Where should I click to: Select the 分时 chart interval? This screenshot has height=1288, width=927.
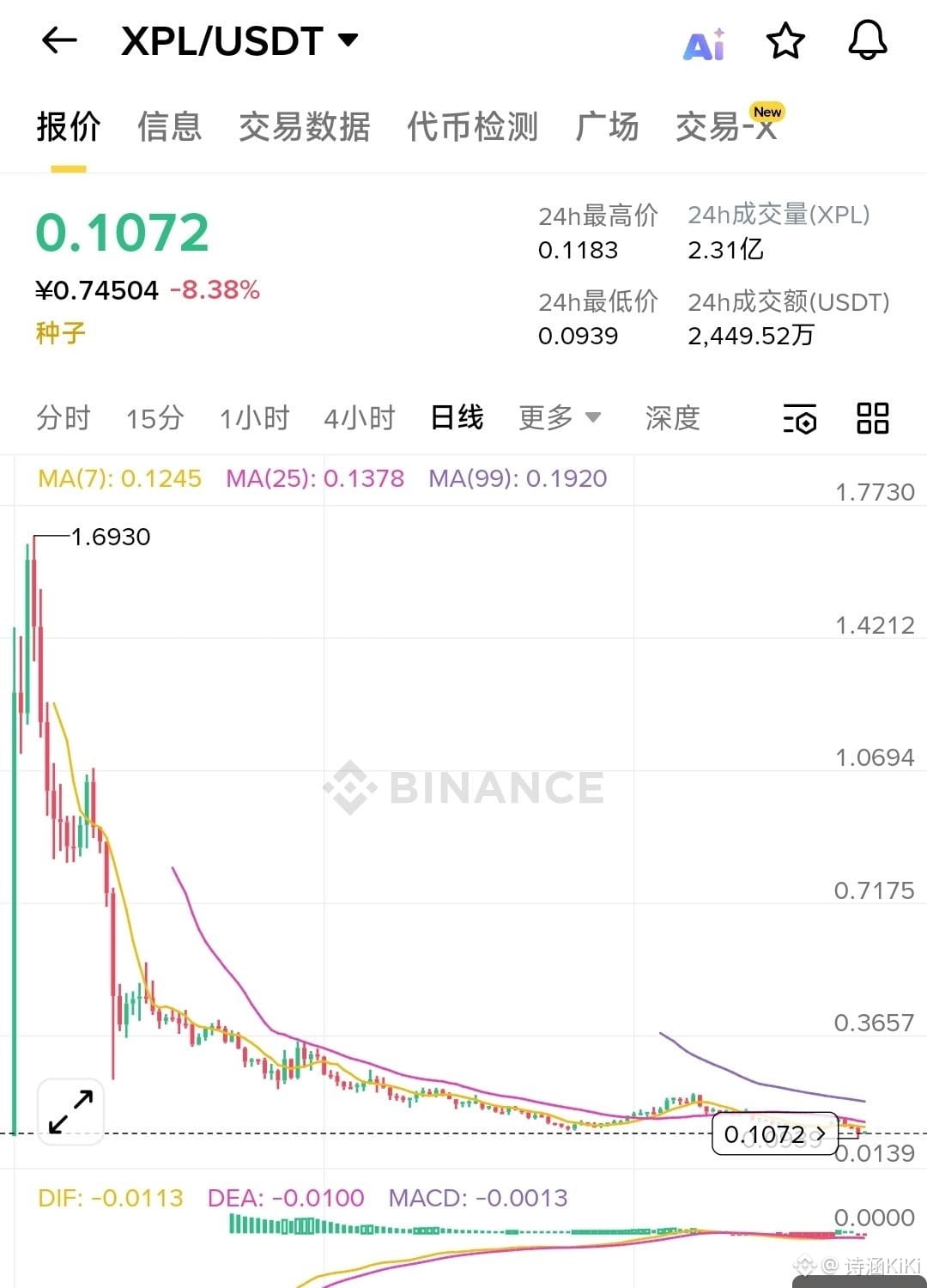pyautogui.click(x=63, y=418)
